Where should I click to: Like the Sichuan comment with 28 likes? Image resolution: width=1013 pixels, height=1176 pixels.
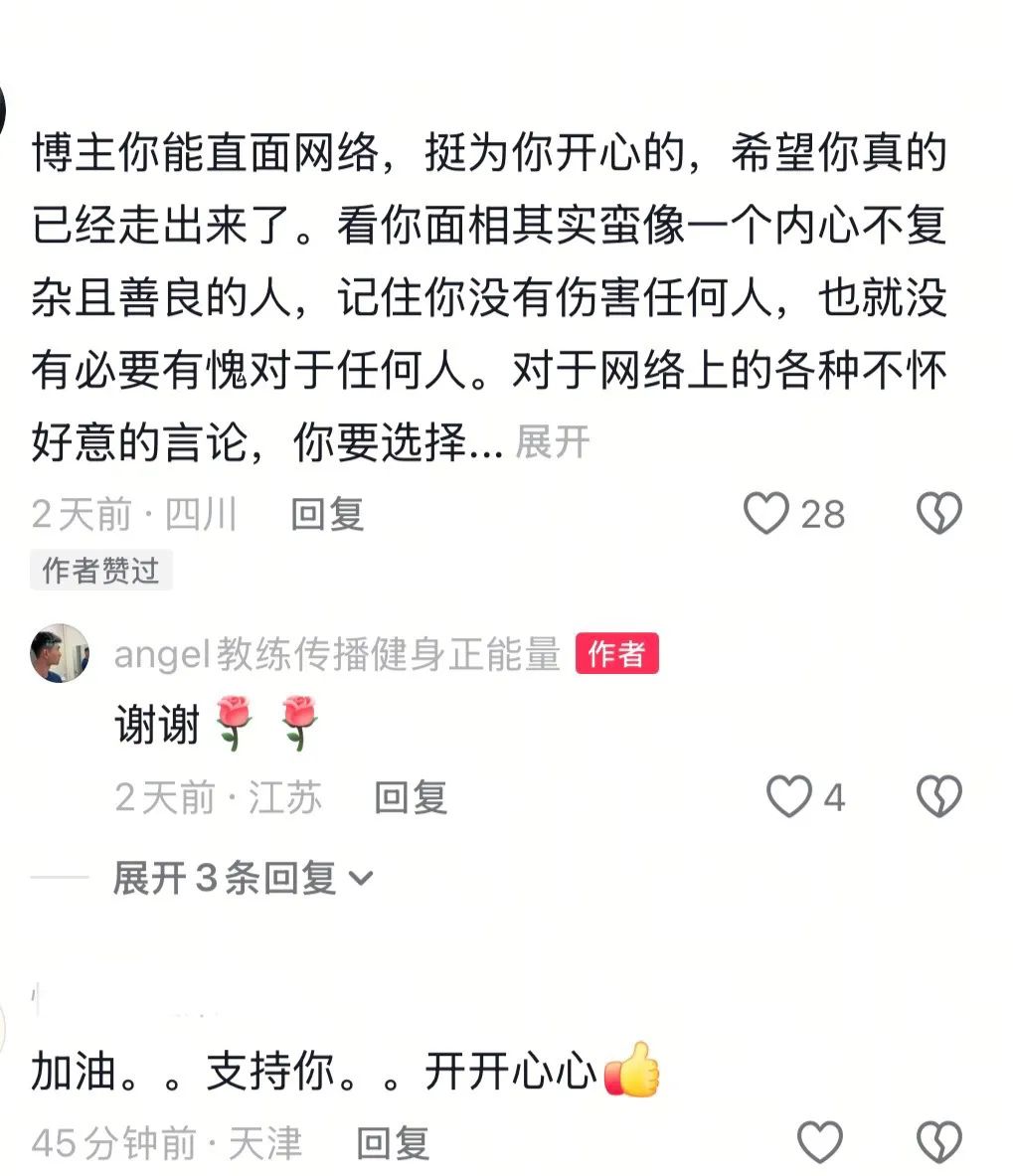(x=766, y=514)
